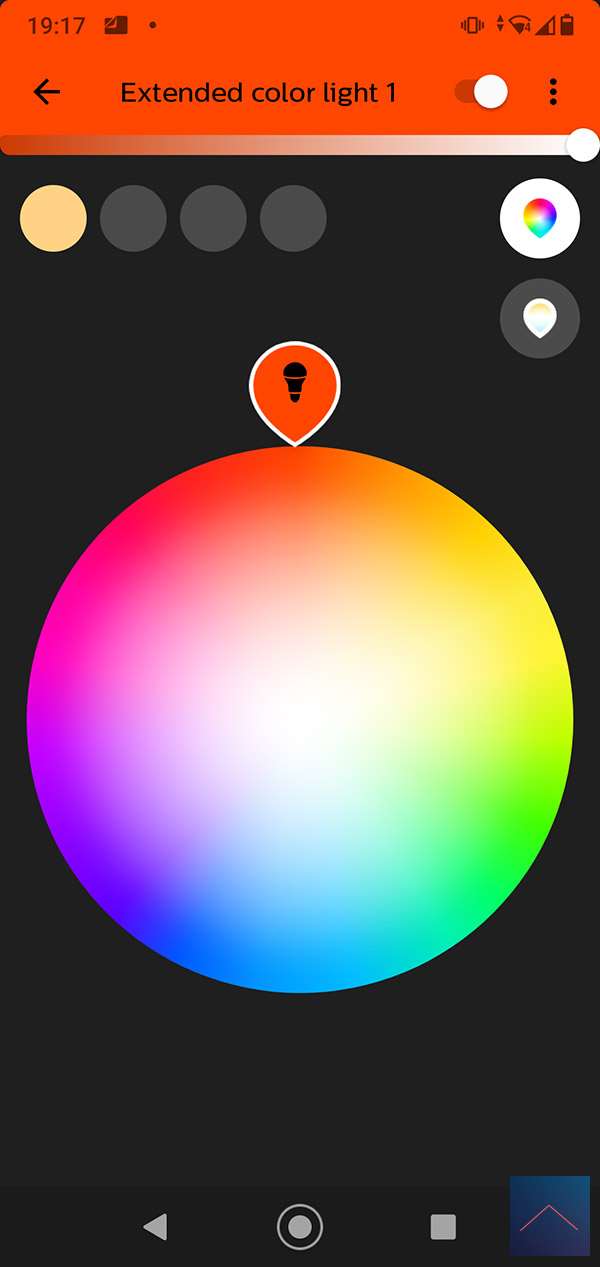Tap the system home button
The image size is (600, 1267).
299,1226
